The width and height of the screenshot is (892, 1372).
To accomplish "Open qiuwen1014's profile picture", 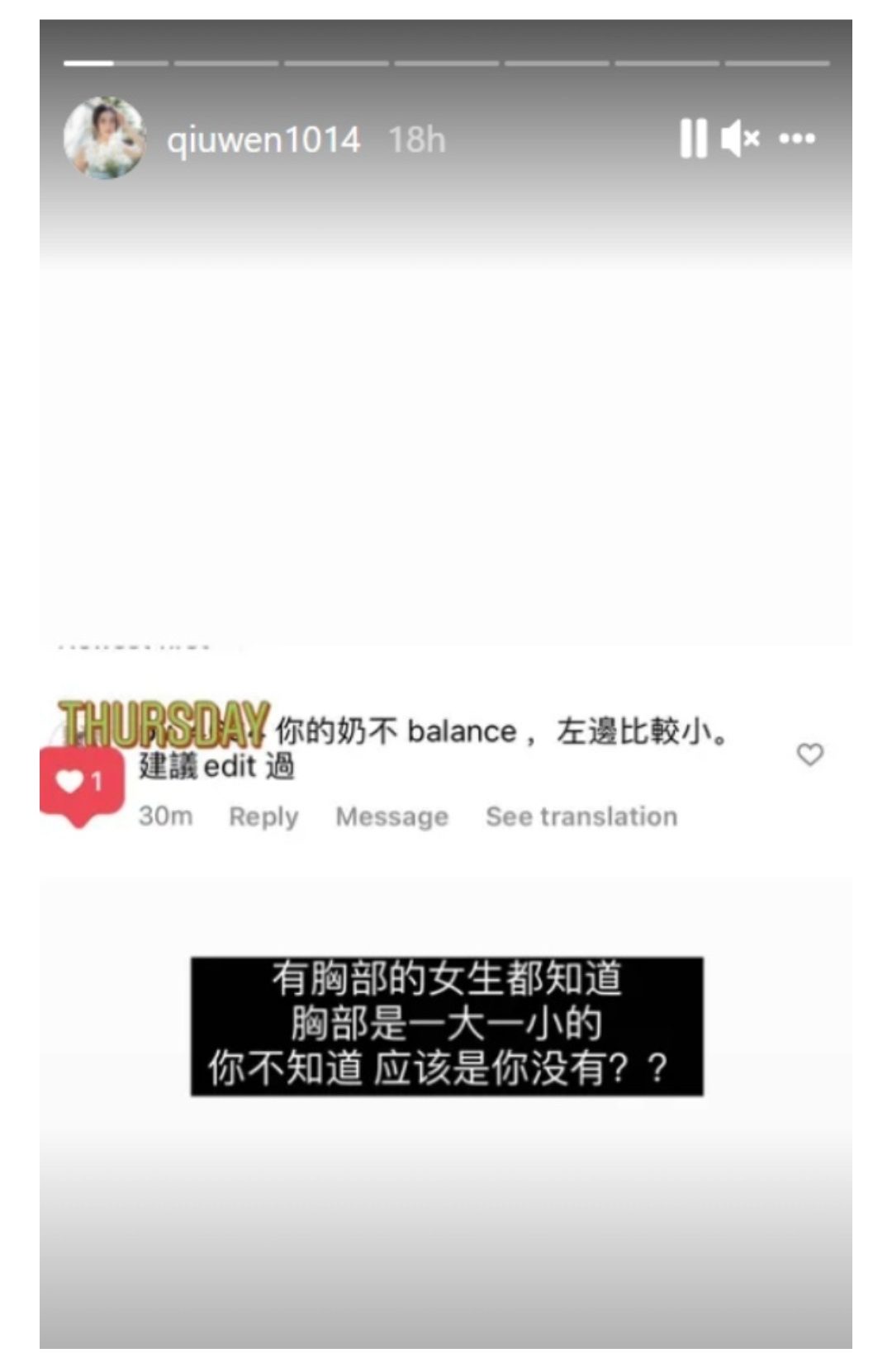I will point(105,138).
